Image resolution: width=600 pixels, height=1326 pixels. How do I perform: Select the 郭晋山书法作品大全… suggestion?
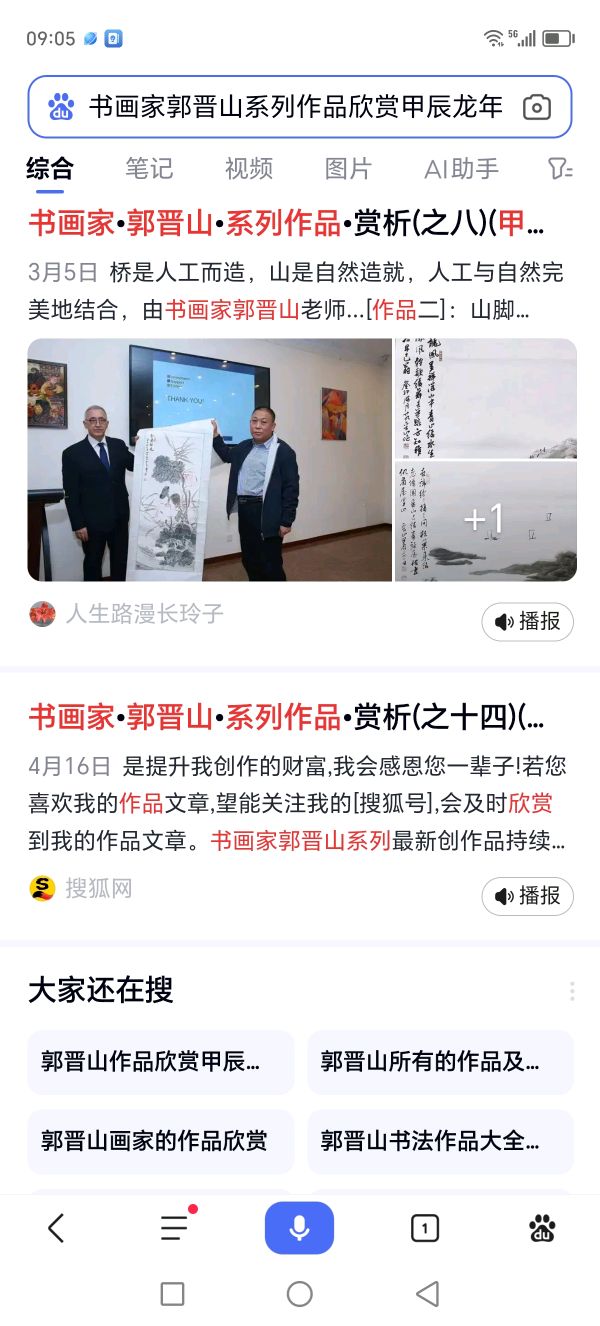[x=440, y=1141]
